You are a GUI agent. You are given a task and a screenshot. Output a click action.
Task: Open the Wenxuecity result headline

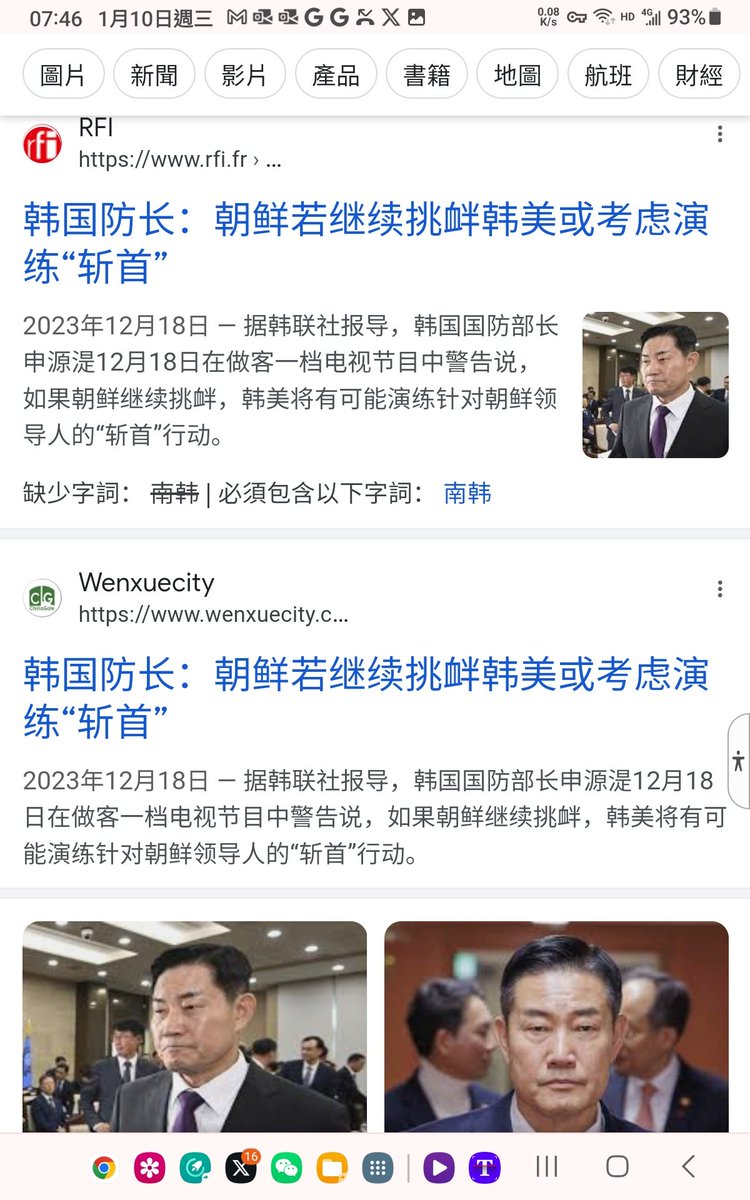366,697
